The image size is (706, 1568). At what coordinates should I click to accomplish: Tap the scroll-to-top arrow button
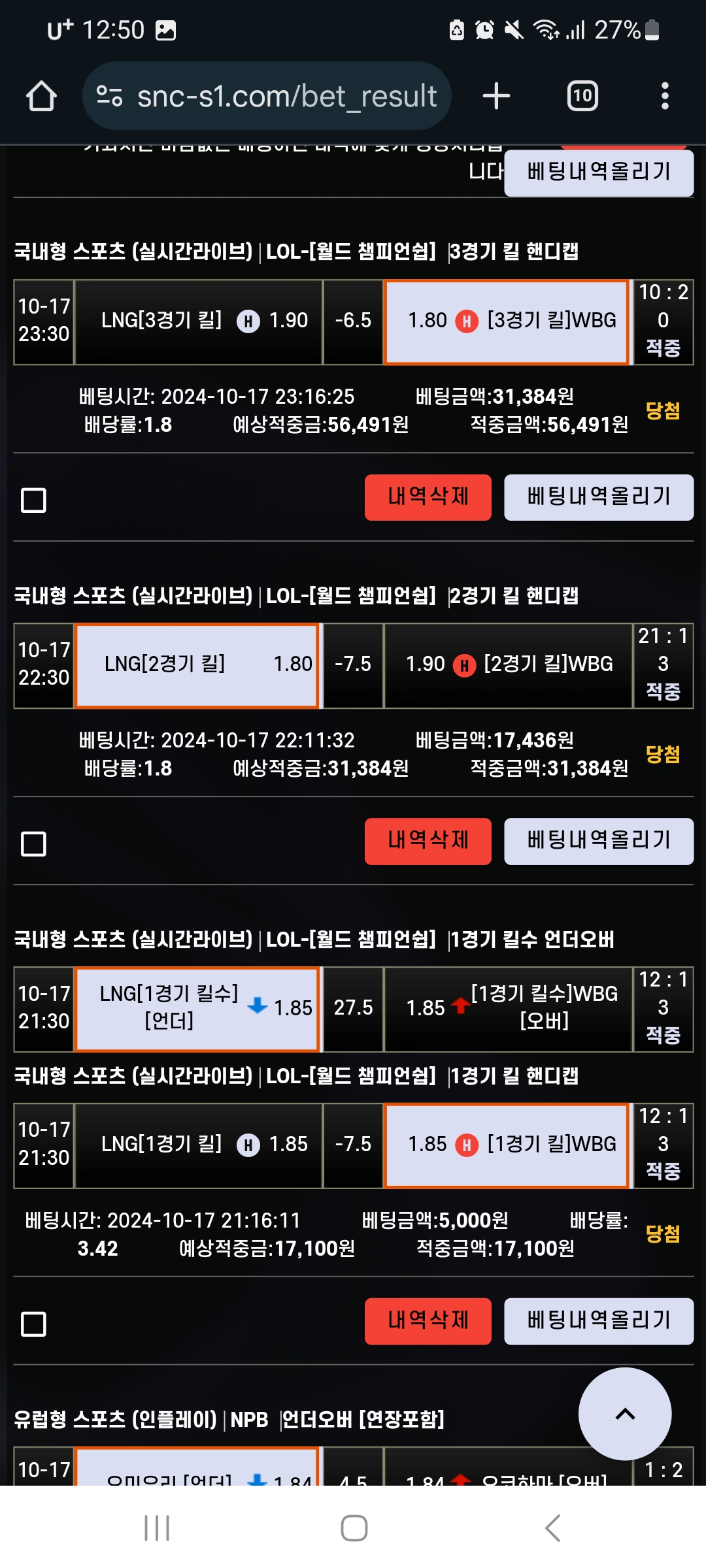point(625,1414)
